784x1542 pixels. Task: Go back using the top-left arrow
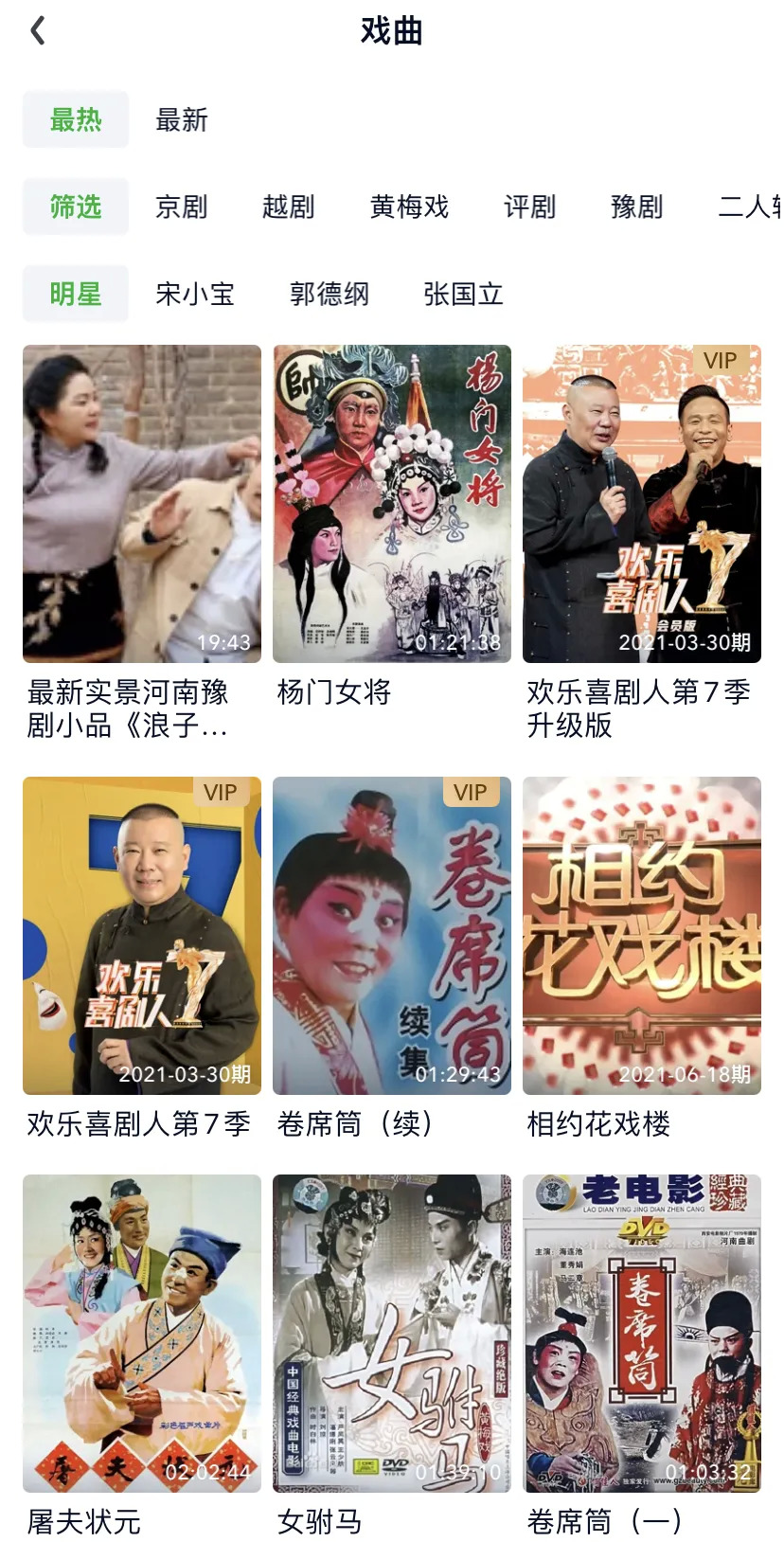(38, 31)
